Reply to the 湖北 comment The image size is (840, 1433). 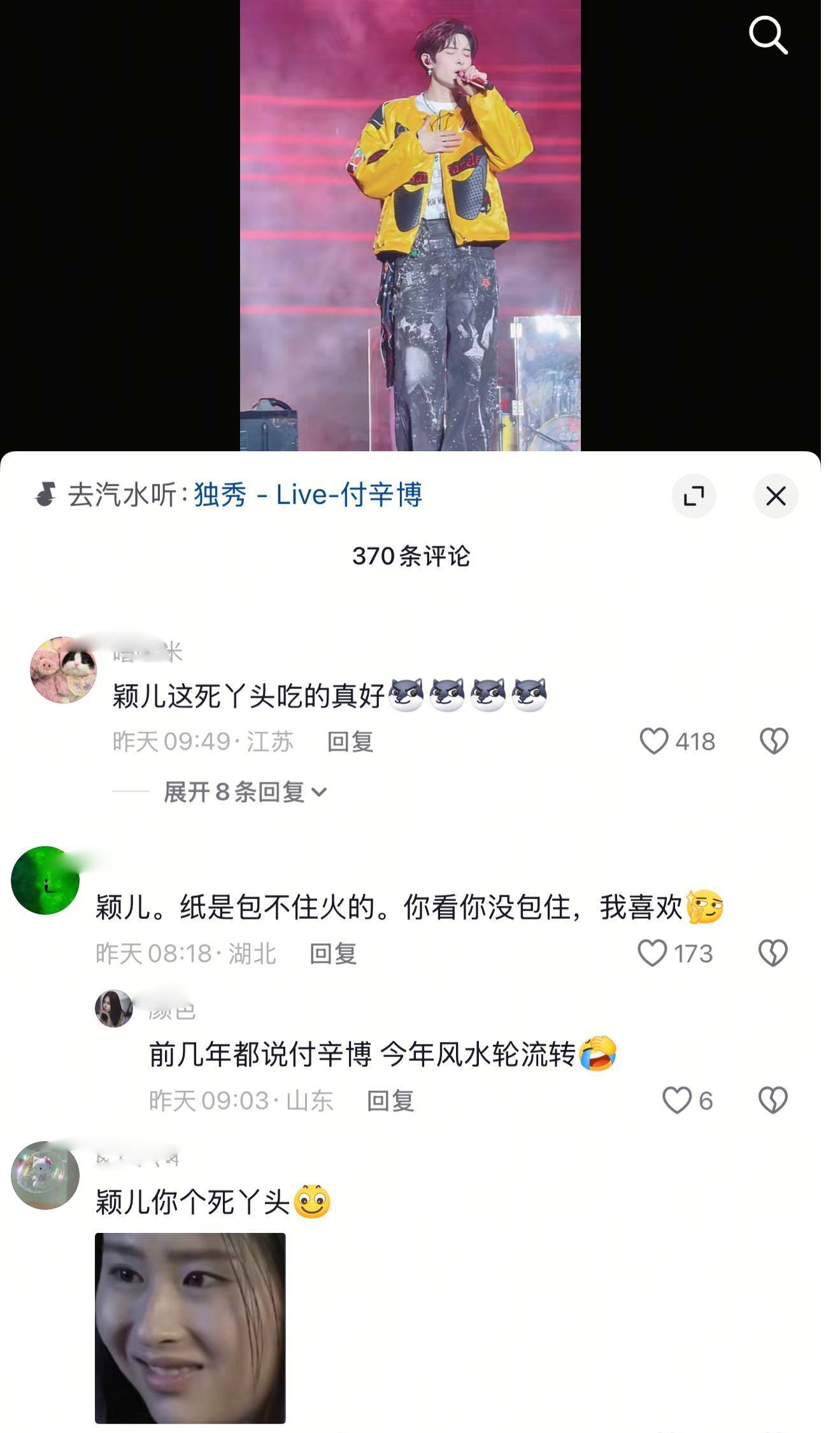333,954
